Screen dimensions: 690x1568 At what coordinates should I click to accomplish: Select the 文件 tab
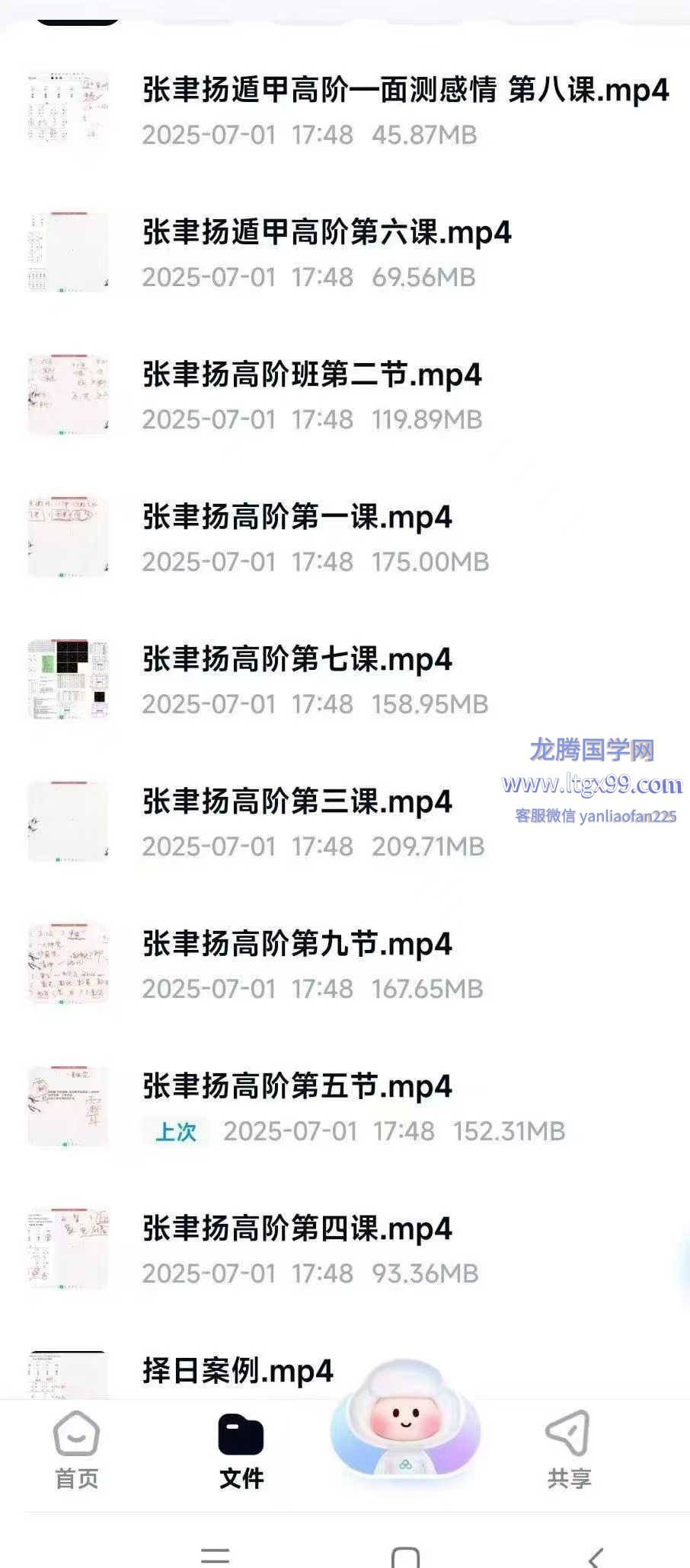(x=241, y=1450)
